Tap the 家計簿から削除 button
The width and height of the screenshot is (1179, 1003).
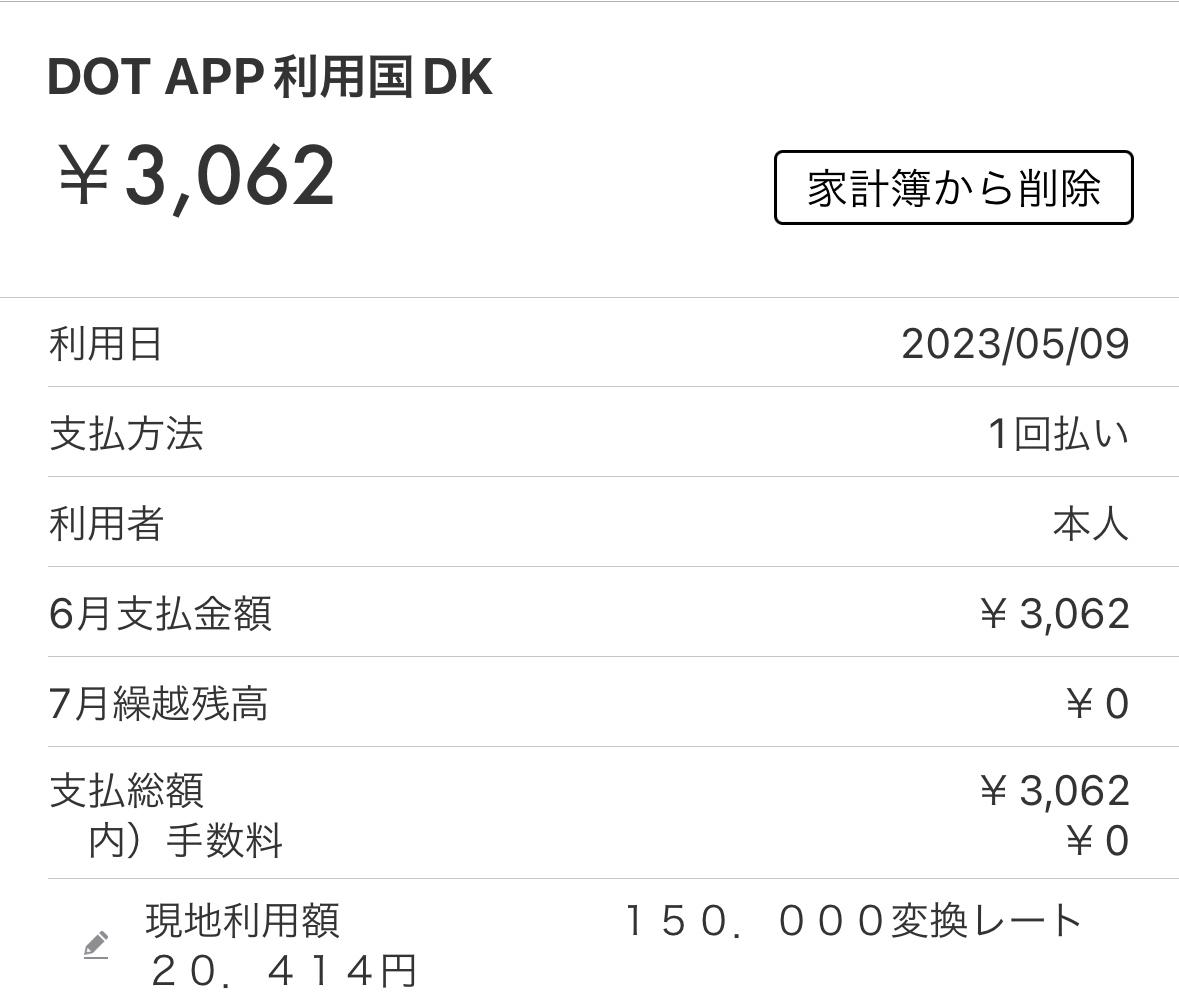(953, 188)
